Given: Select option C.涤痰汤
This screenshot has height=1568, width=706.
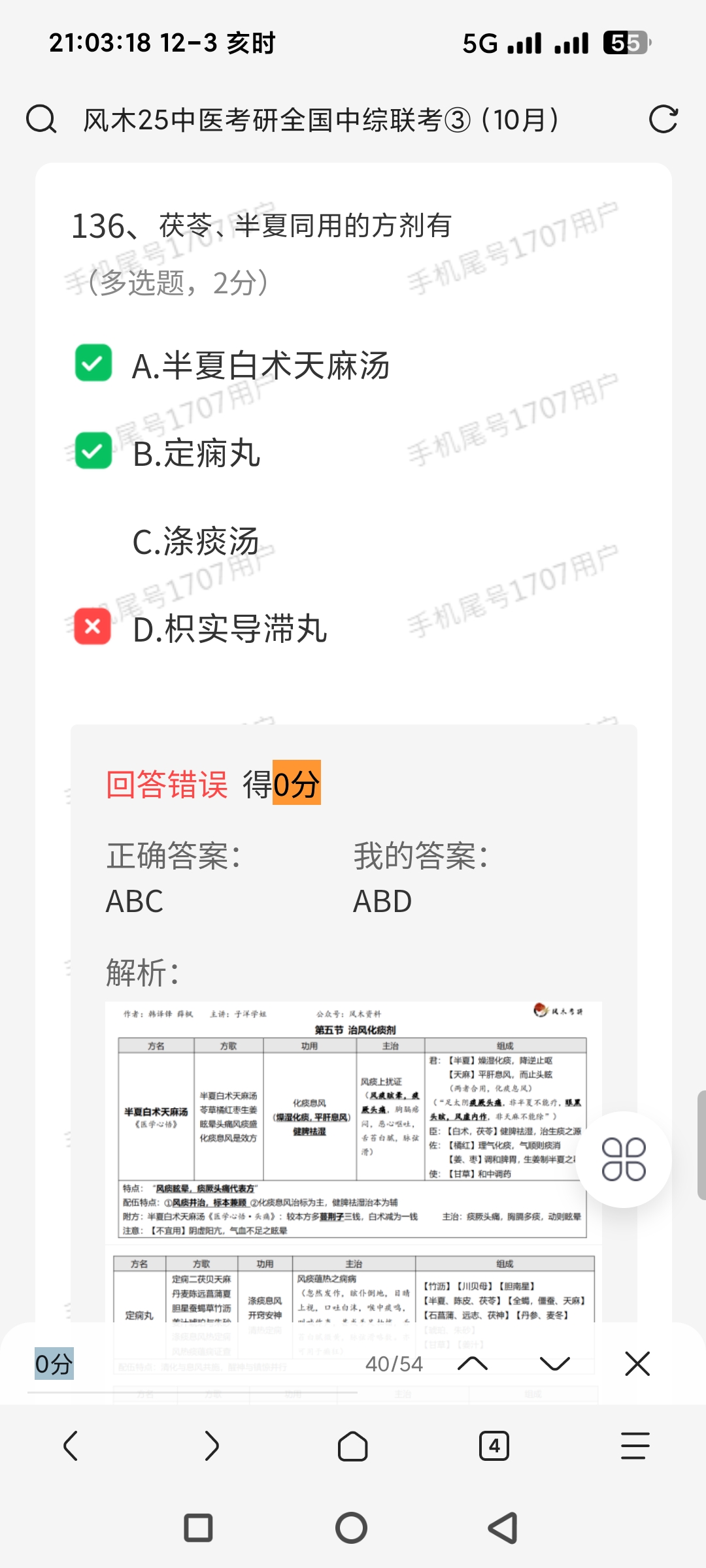Looking at the screenshot, I should (x=195, y=541).
